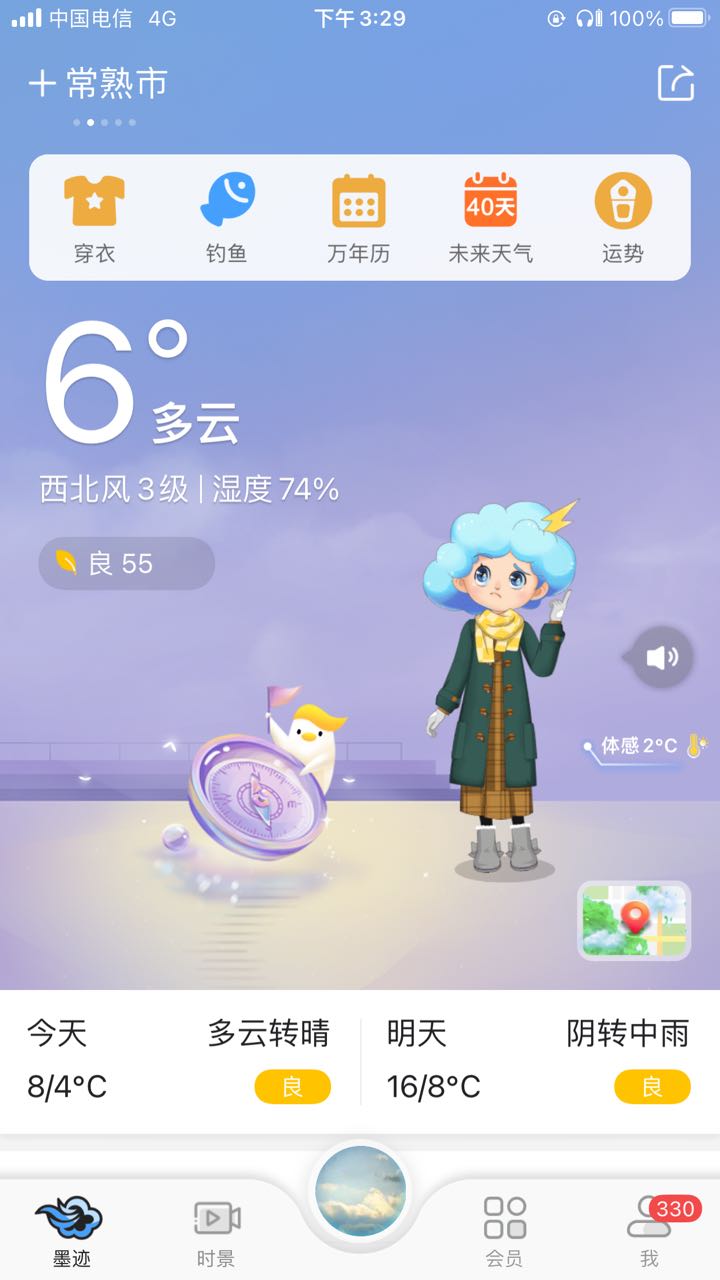
Task: Open the 运势 fortune shortcut
Action: click(x=622, y=217)
